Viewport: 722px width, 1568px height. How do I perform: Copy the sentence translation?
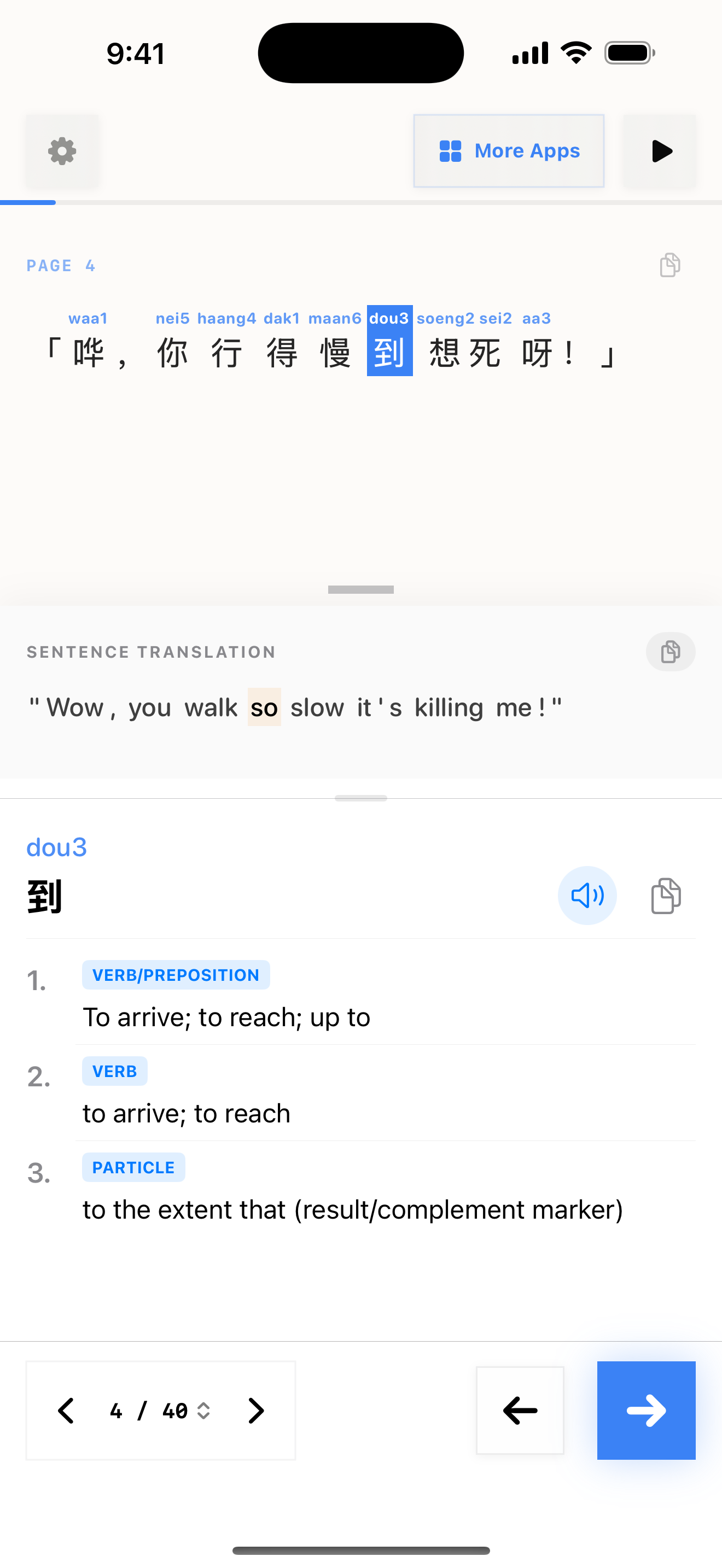tap(670, 652)
